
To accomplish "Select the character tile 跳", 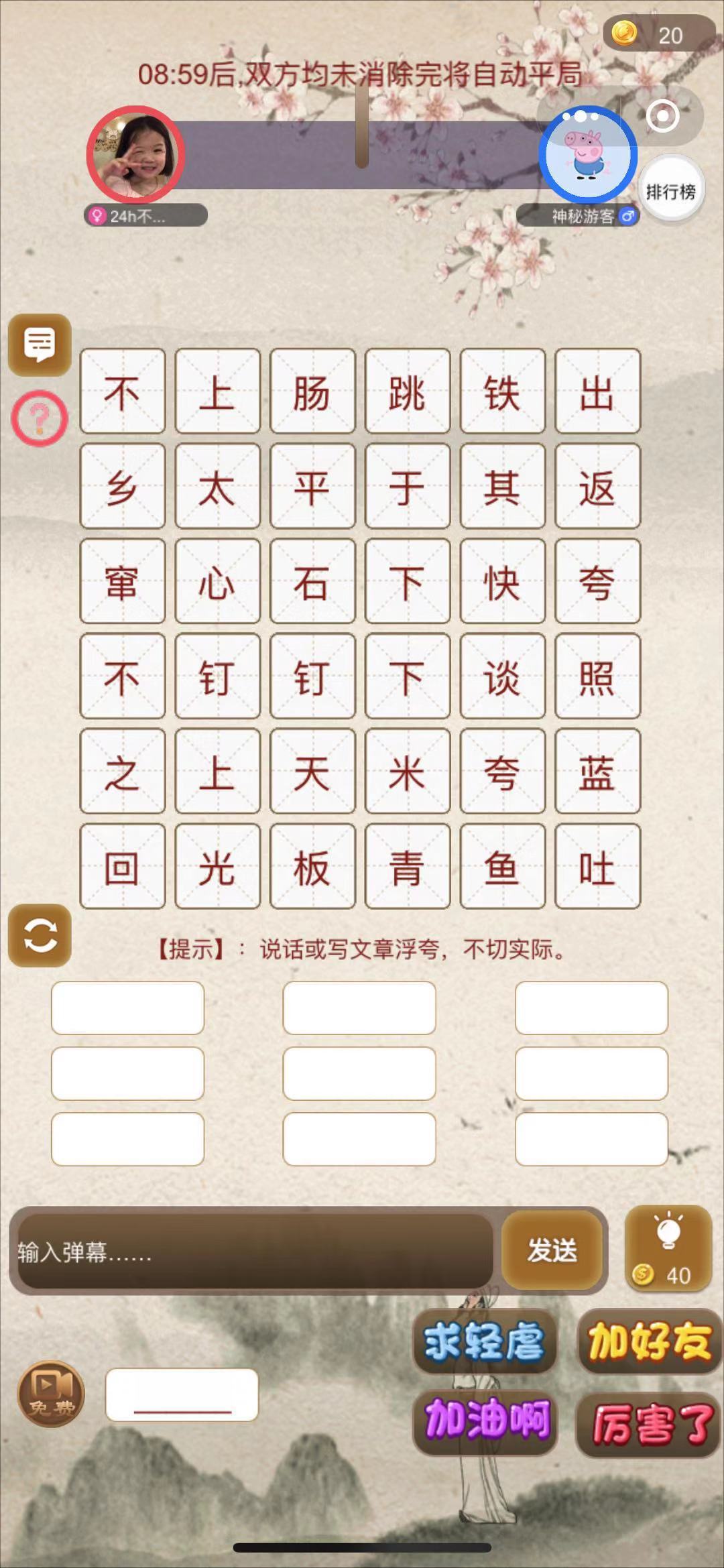I will click(x=408, y=391).
